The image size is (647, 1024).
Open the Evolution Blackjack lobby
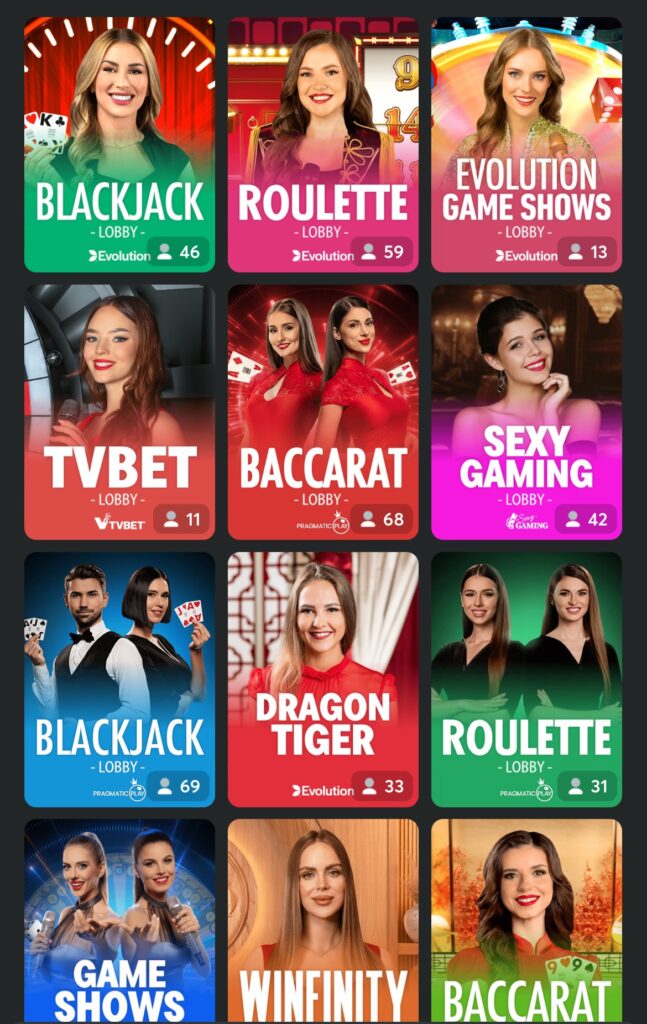pos(119,145)
